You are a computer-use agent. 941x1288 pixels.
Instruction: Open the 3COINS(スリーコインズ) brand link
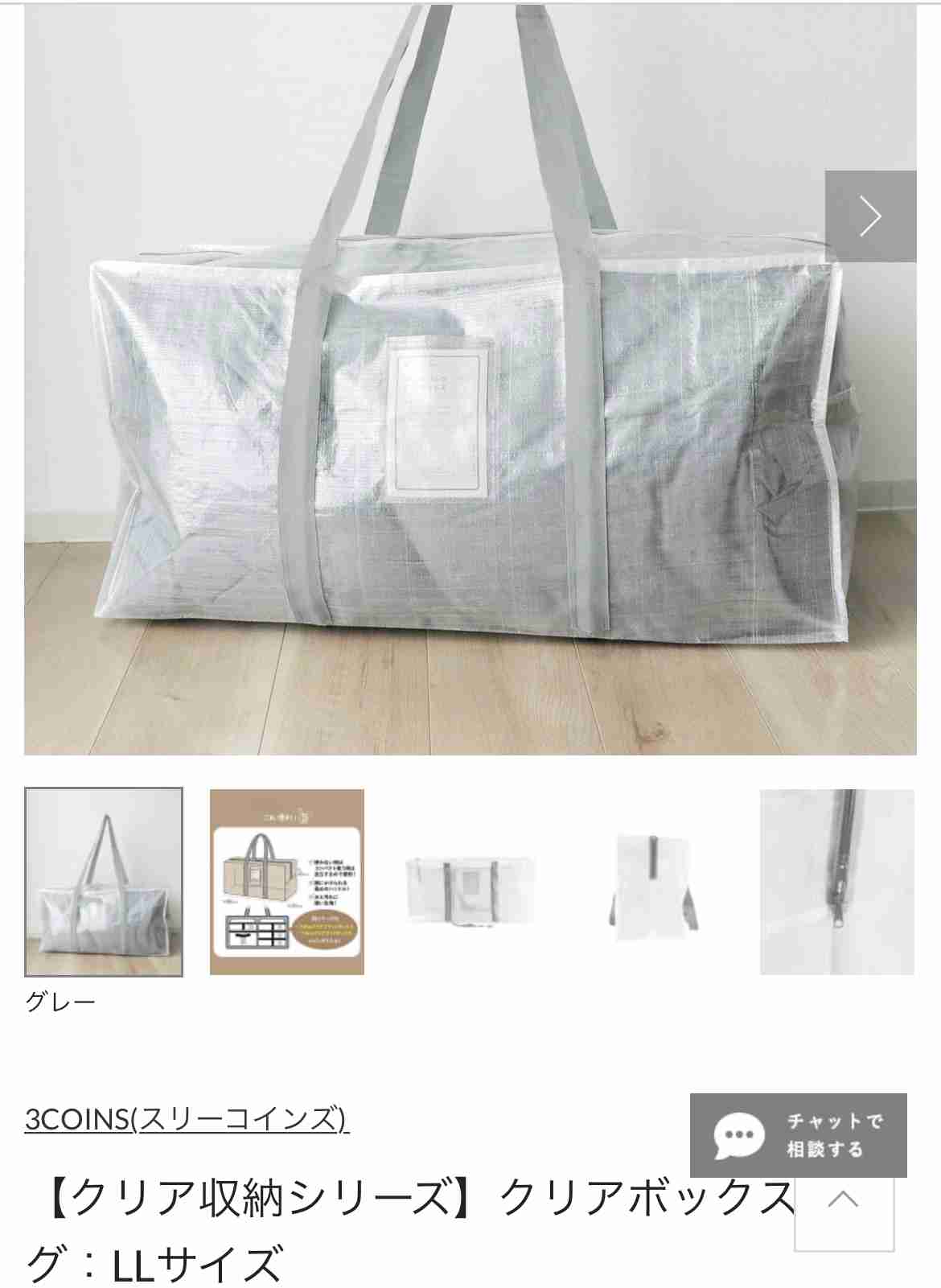coord(187,1119)
